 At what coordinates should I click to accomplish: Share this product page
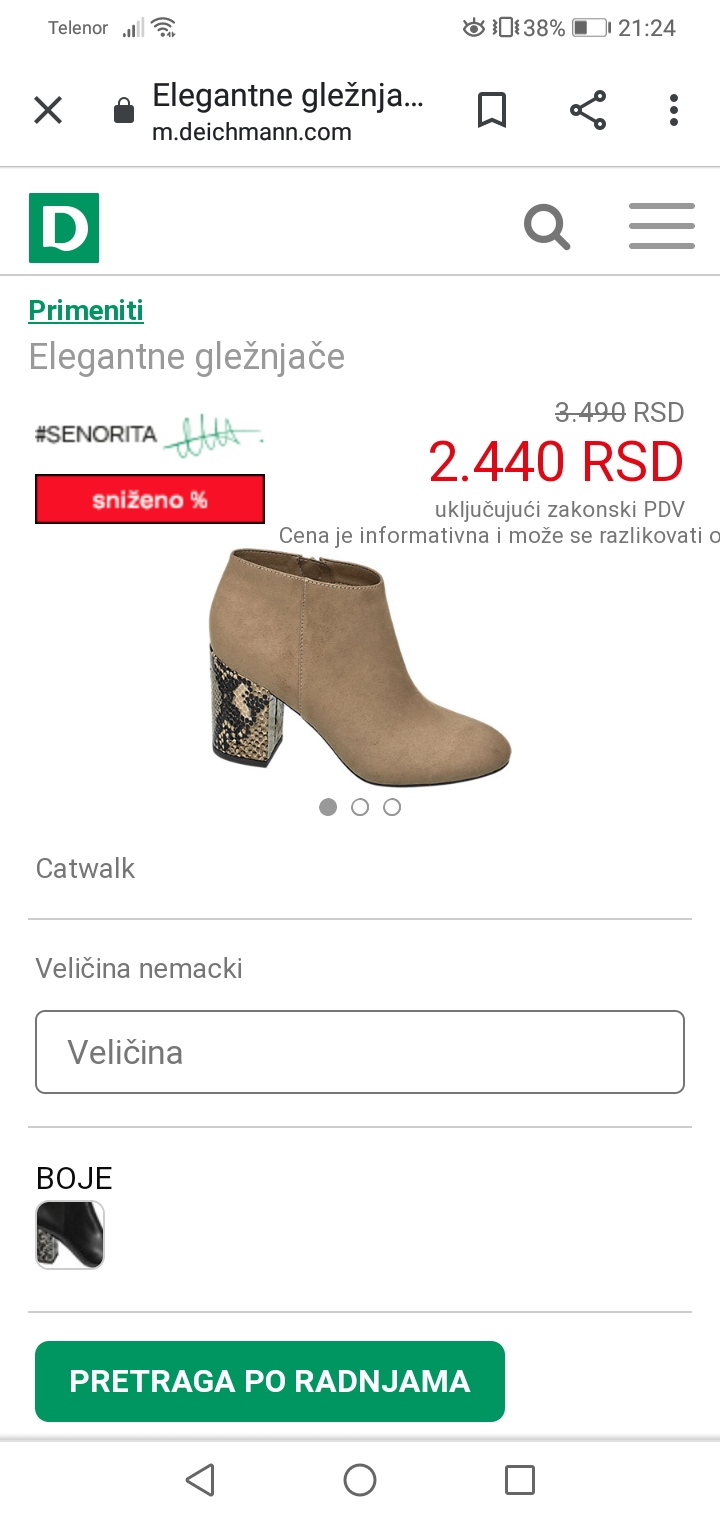coord(588,110)
